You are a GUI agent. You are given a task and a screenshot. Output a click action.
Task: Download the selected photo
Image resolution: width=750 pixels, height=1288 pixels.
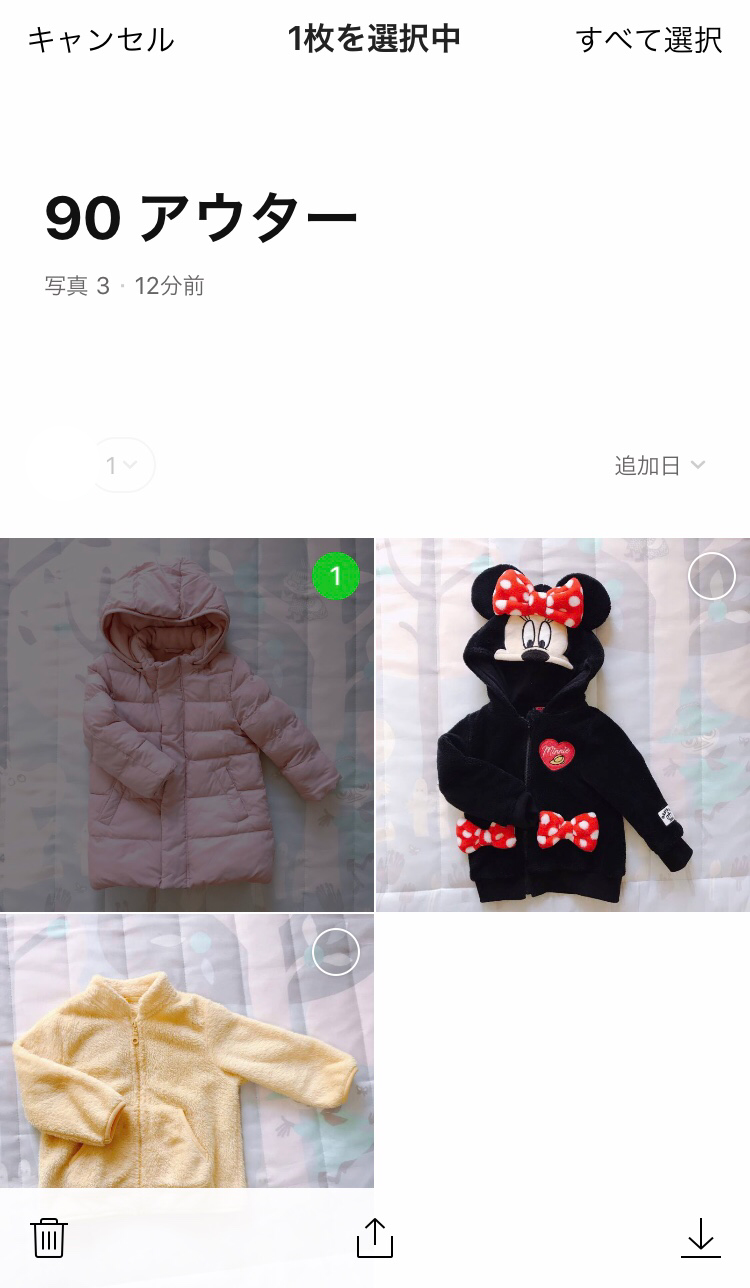pyautogui.click(x=701, y=1237)
